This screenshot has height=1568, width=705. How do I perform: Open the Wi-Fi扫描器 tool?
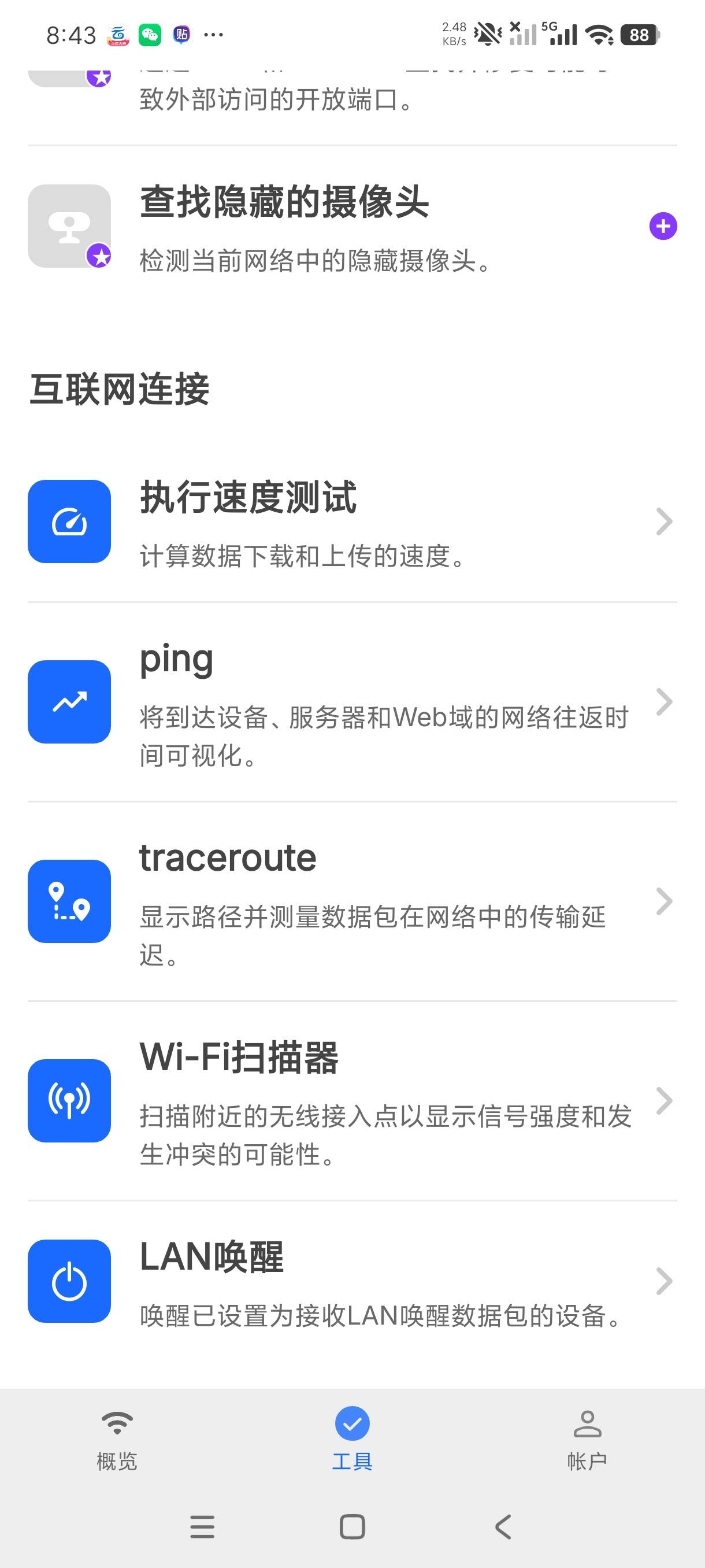pos(352,1101)
